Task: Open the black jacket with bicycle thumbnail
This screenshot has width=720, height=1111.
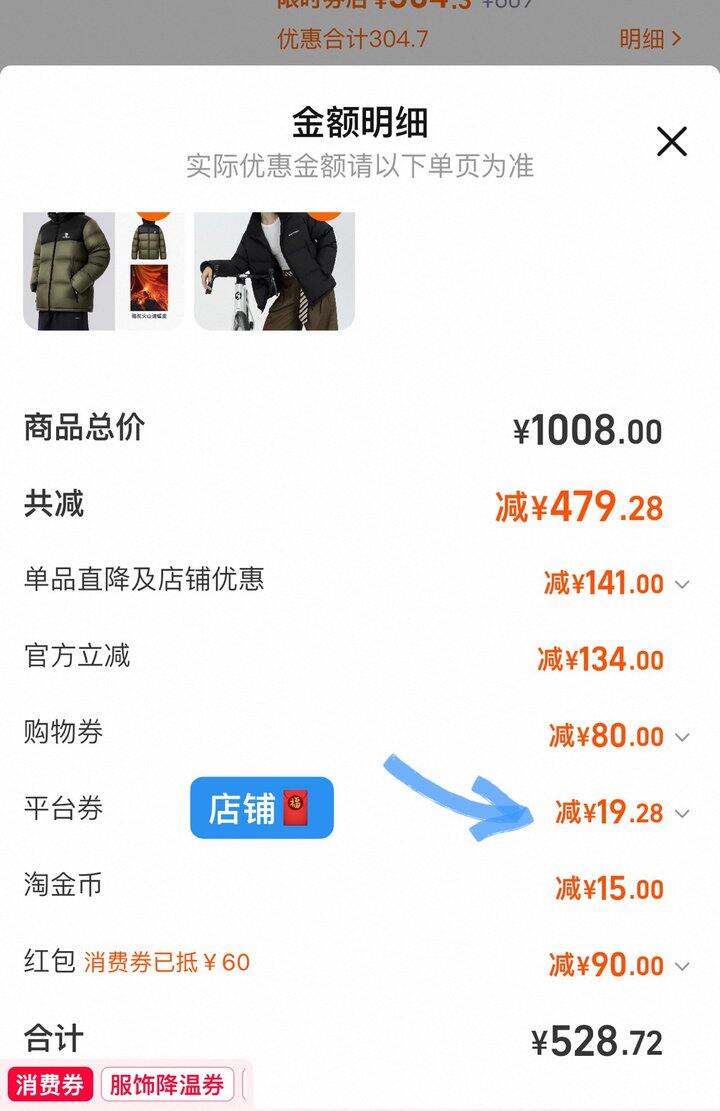Action: pos(274,270)
